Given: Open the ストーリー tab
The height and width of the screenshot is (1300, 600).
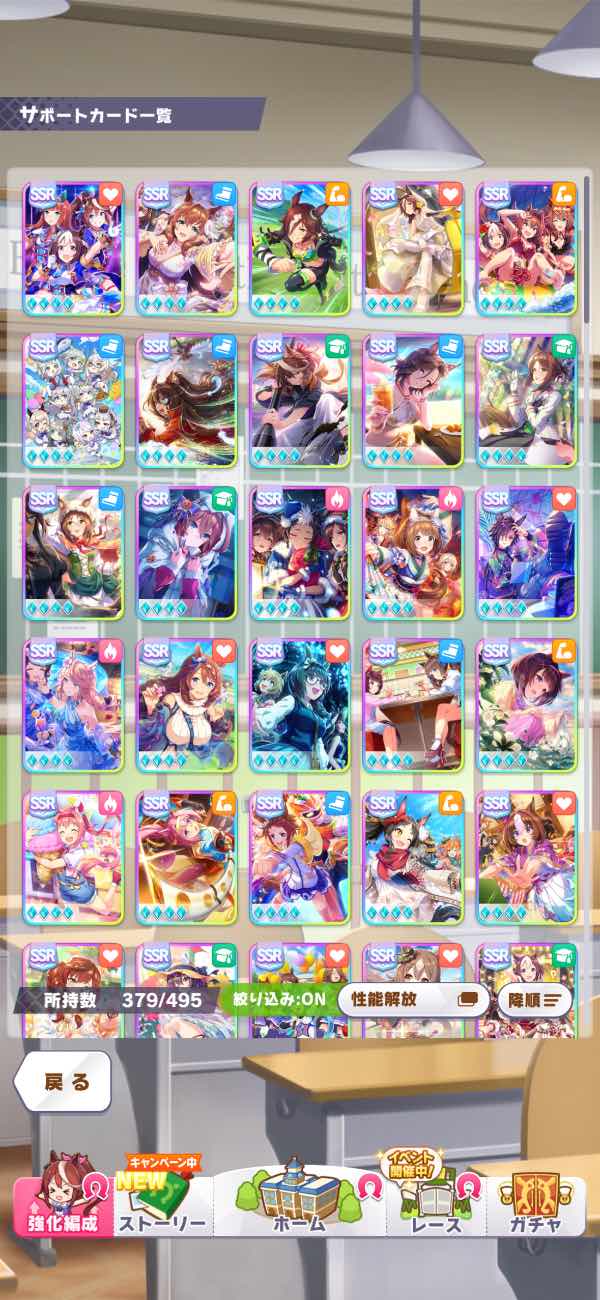Looking at the screenshot, I should point(162,1199).
